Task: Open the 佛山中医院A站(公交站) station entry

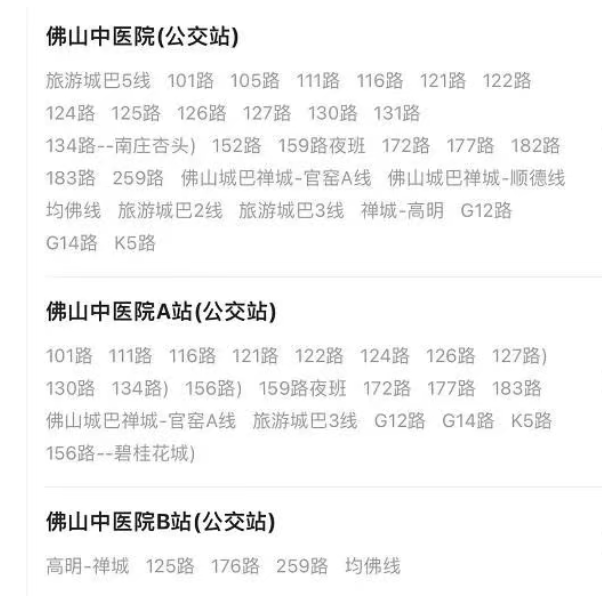Action: (161, 311)
